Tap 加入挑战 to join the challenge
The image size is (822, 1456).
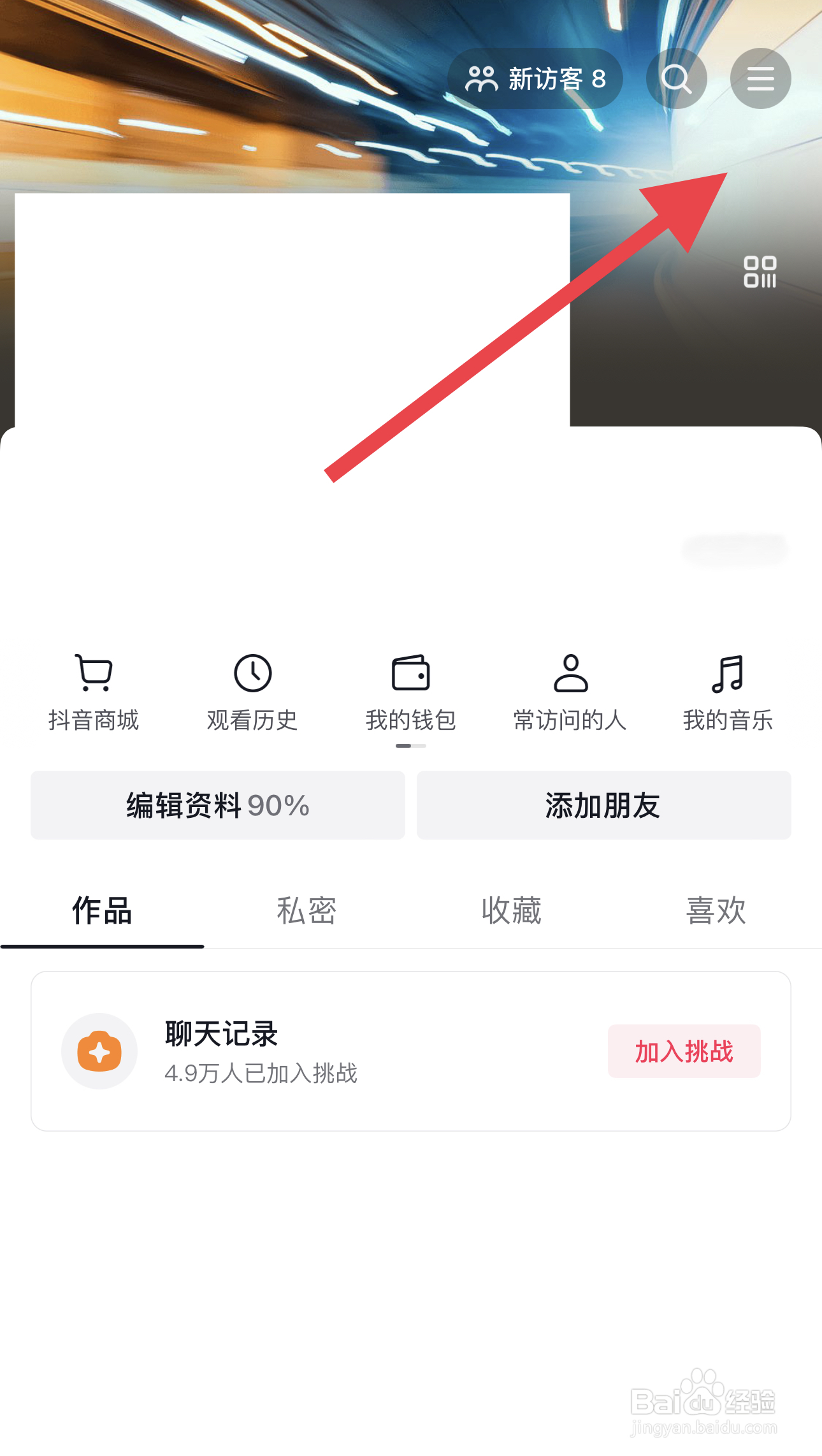point(684,1050)
